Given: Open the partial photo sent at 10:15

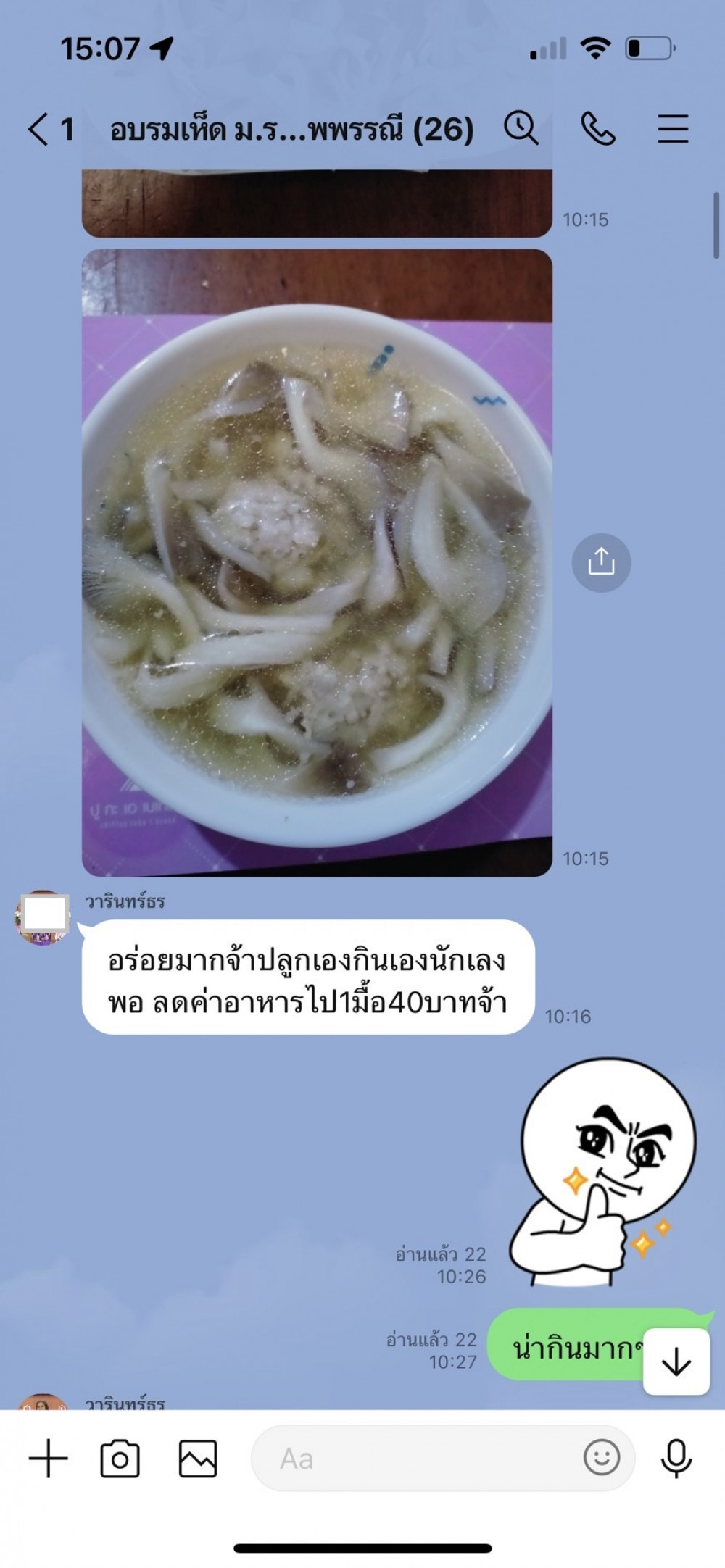Looking at the screenshot, I should pyautogui.click(x=317, y=204).
